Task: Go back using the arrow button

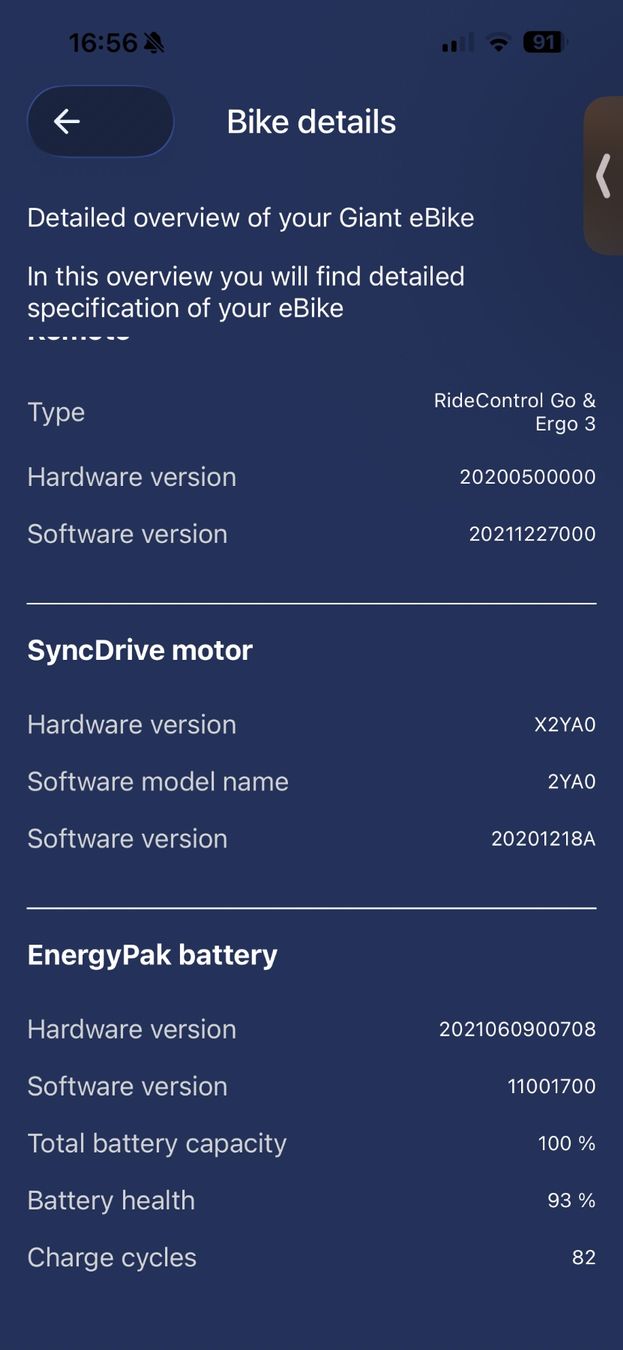Action: click(100, 122)
